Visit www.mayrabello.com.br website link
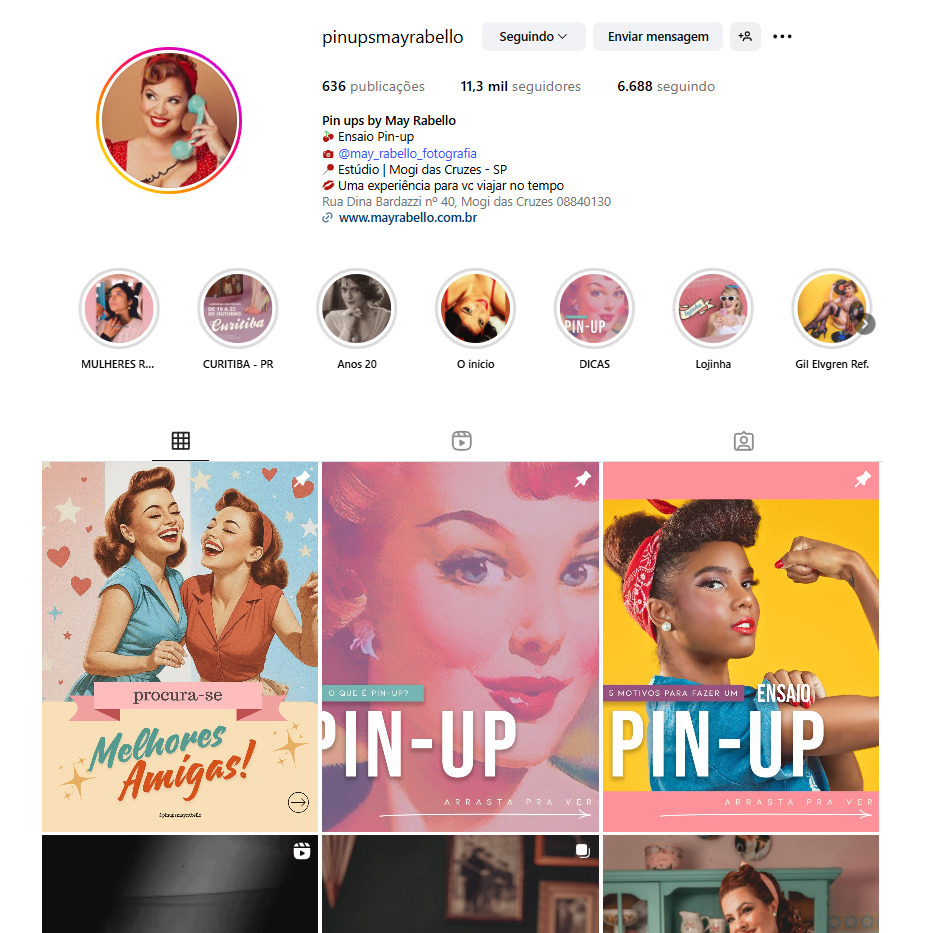This screenshot has height=933, width=933. click(407, 218)
